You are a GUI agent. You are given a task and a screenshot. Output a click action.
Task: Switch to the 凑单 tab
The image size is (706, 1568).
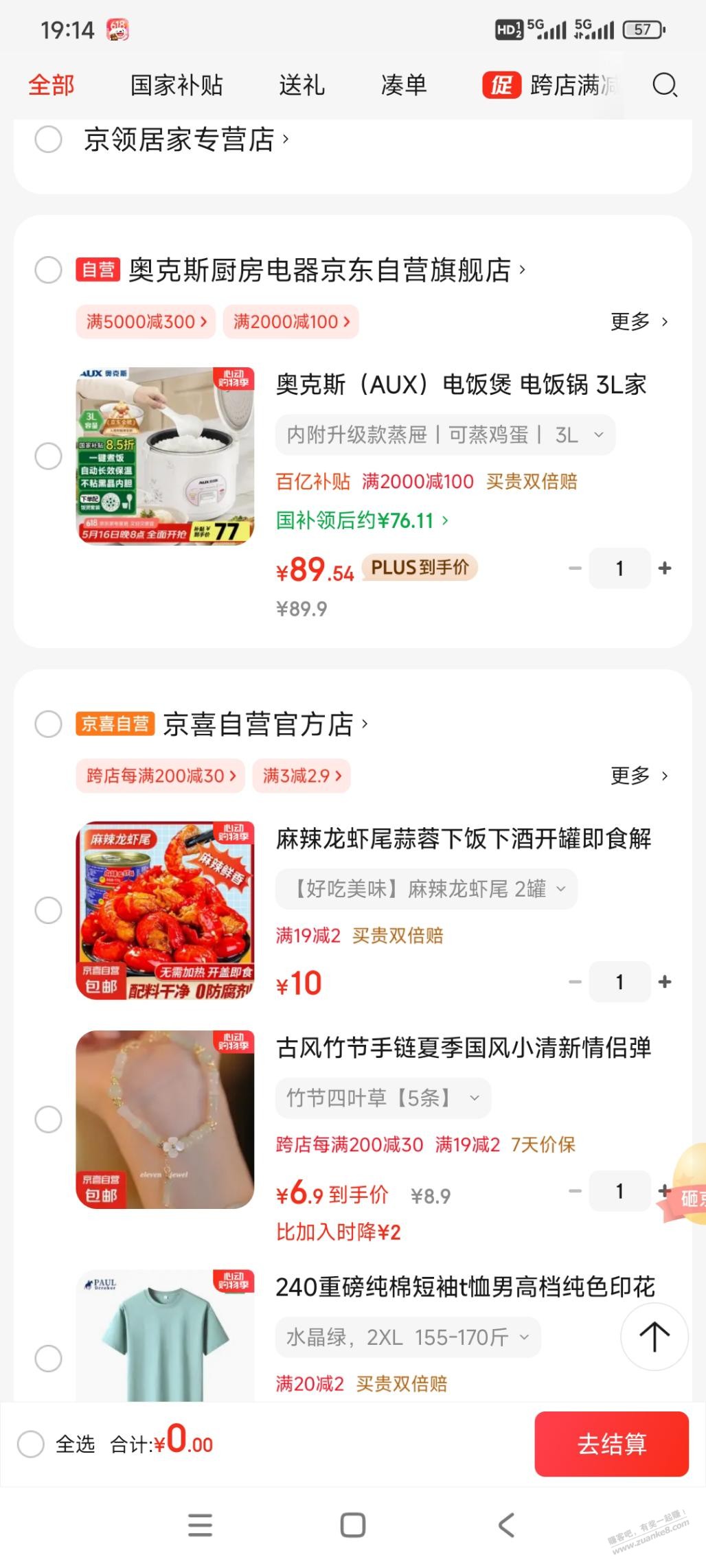404,86
